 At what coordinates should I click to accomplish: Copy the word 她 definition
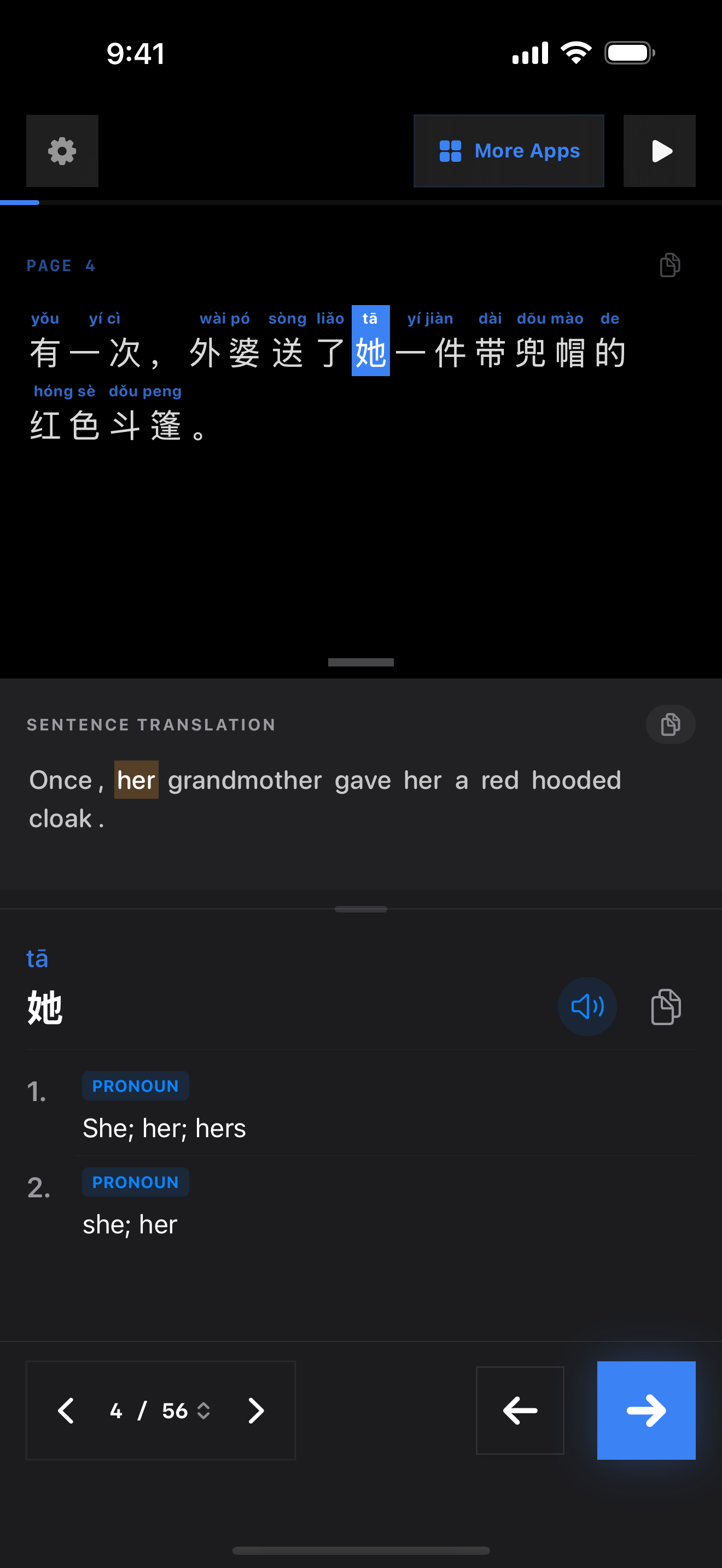pyautogui.click(x=666, y=1007)
